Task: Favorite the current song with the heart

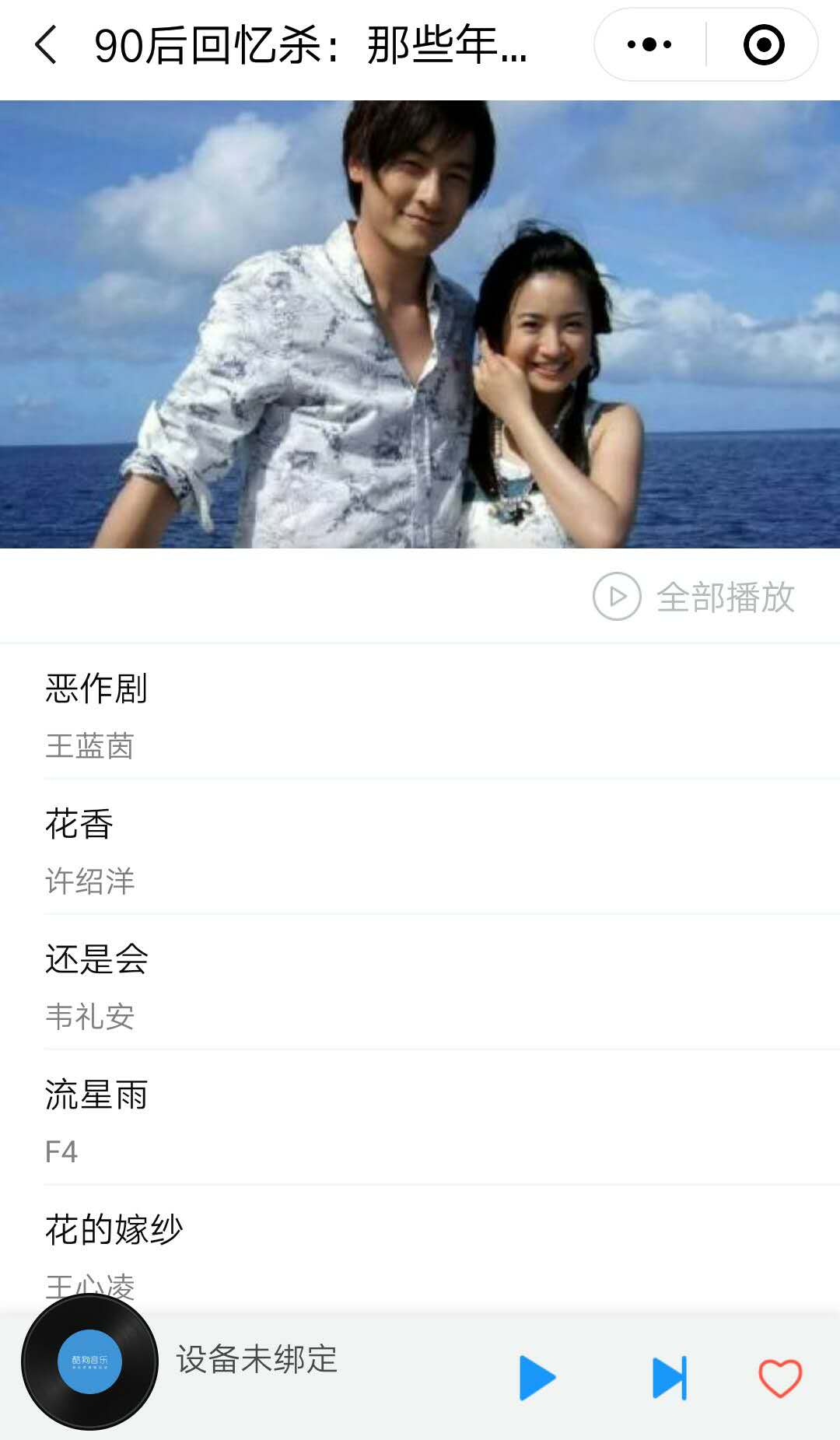Action: pyautogui.click(x=780, y=1378)
